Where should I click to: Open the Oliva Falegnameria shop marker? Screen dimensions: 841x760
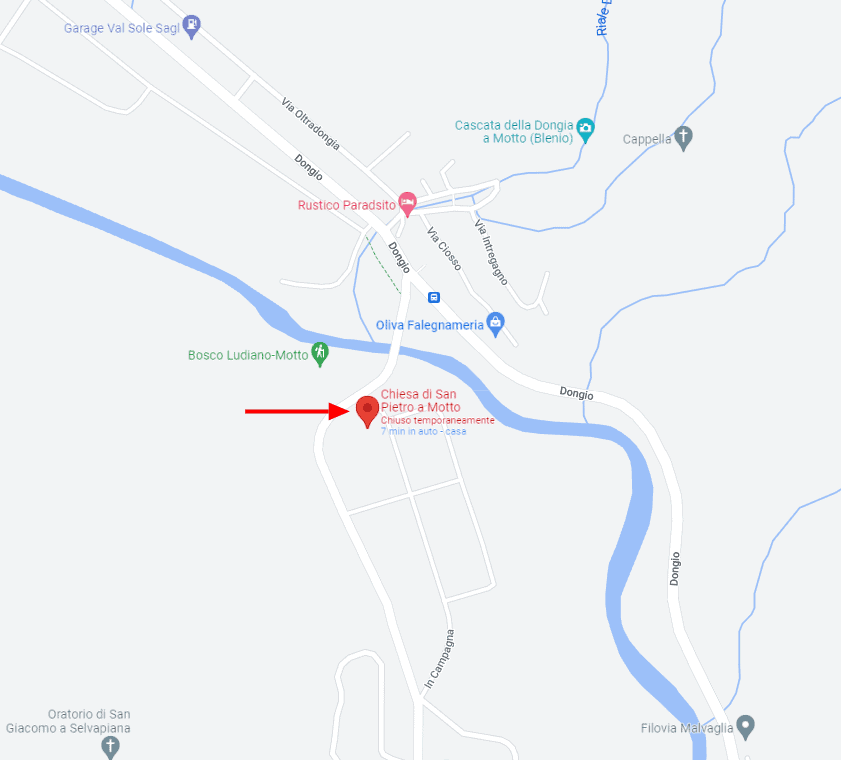pyautogui.click(x=495, y=323)
